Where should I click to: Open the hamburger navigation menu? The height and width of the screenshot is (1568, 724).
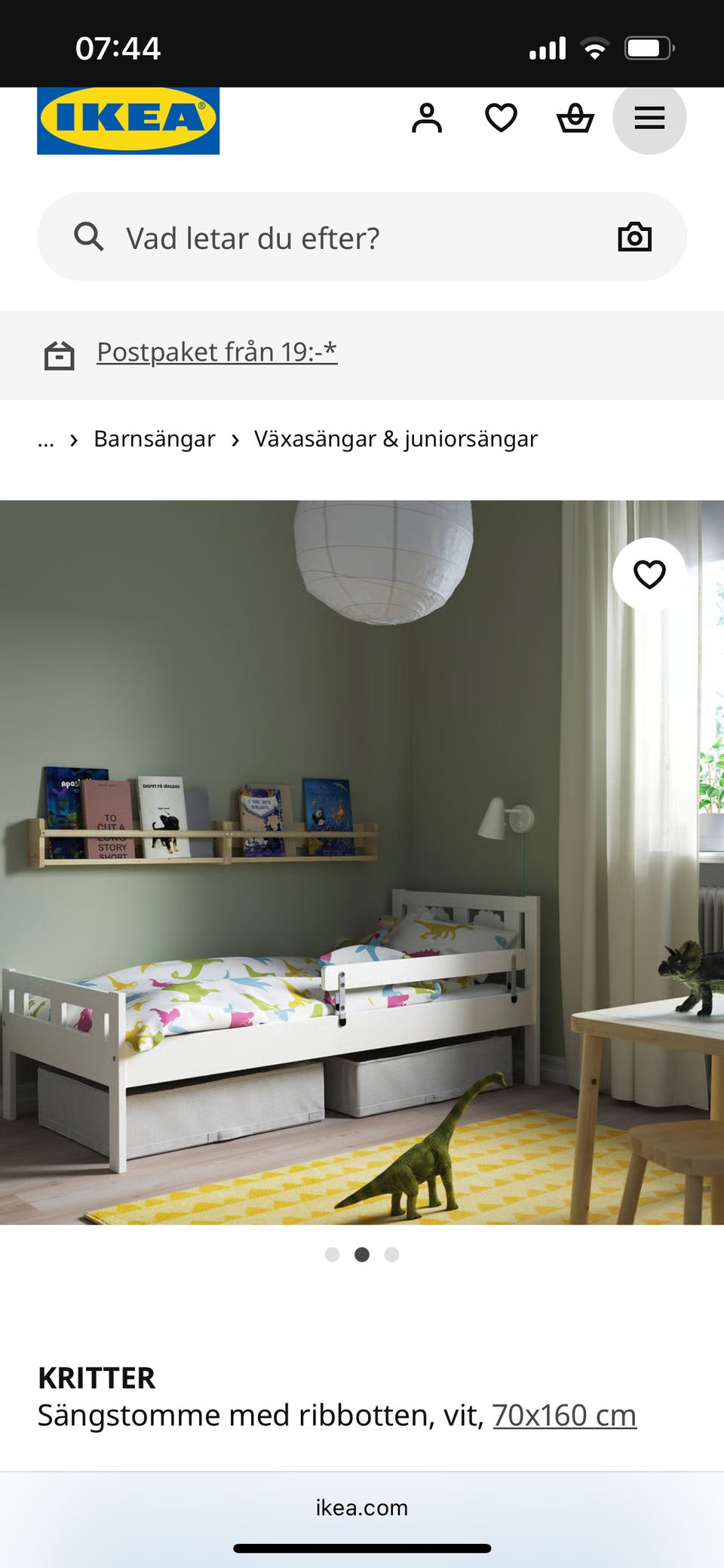click(649, 118)
